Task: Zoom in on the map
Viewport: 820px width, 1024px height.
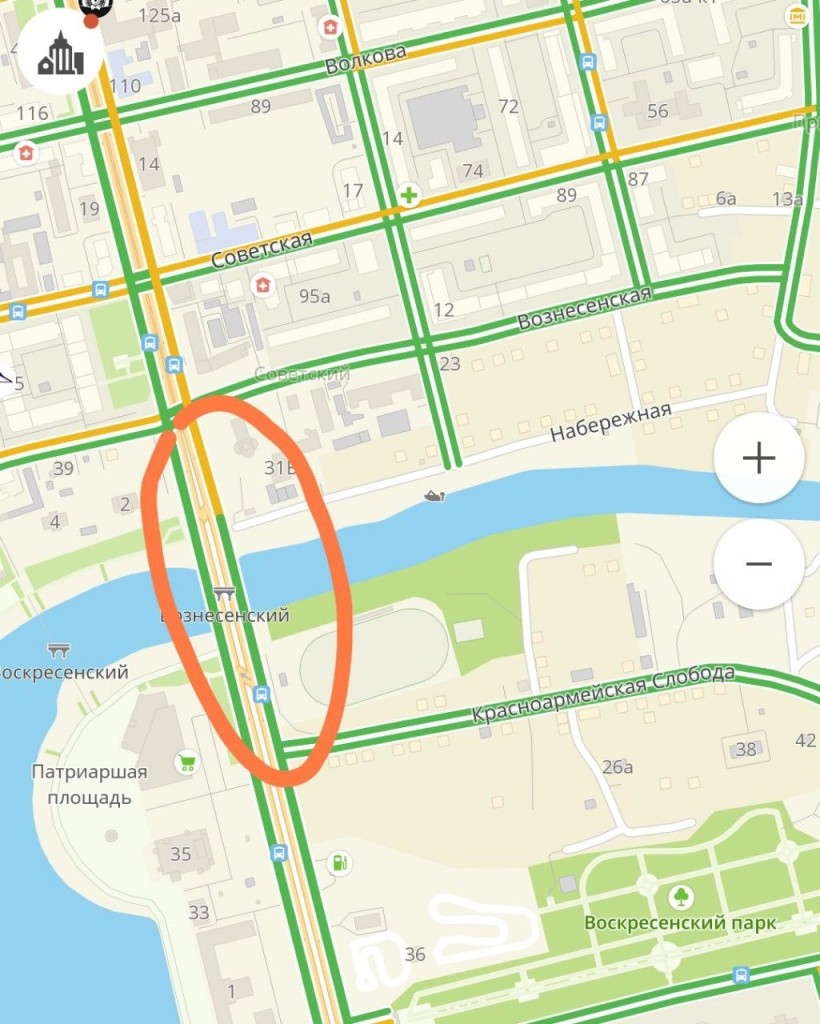Action: click(x=758, y=459)
